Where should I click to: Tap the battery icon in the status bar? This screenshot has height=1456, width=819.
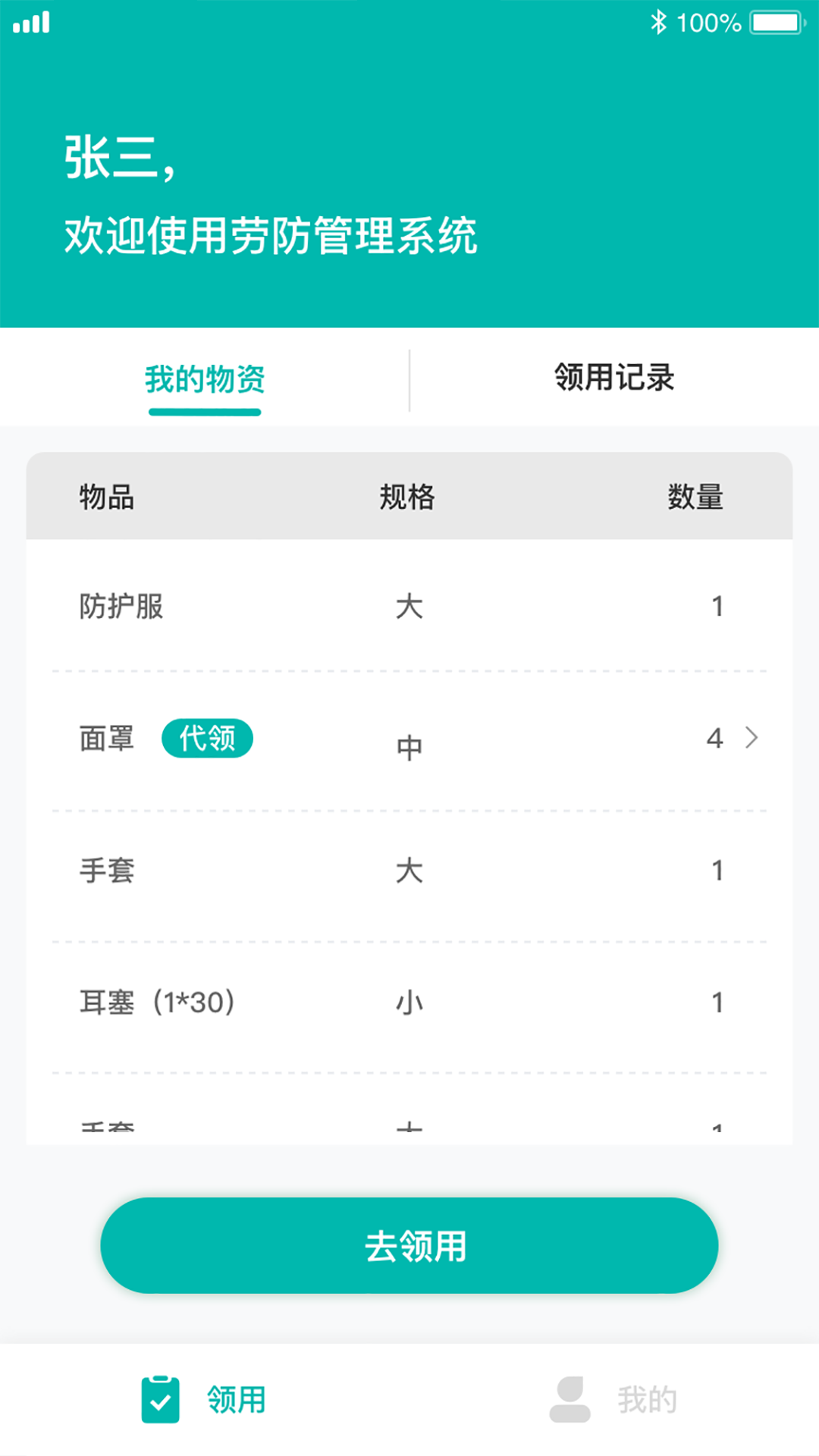click(773, 22)
